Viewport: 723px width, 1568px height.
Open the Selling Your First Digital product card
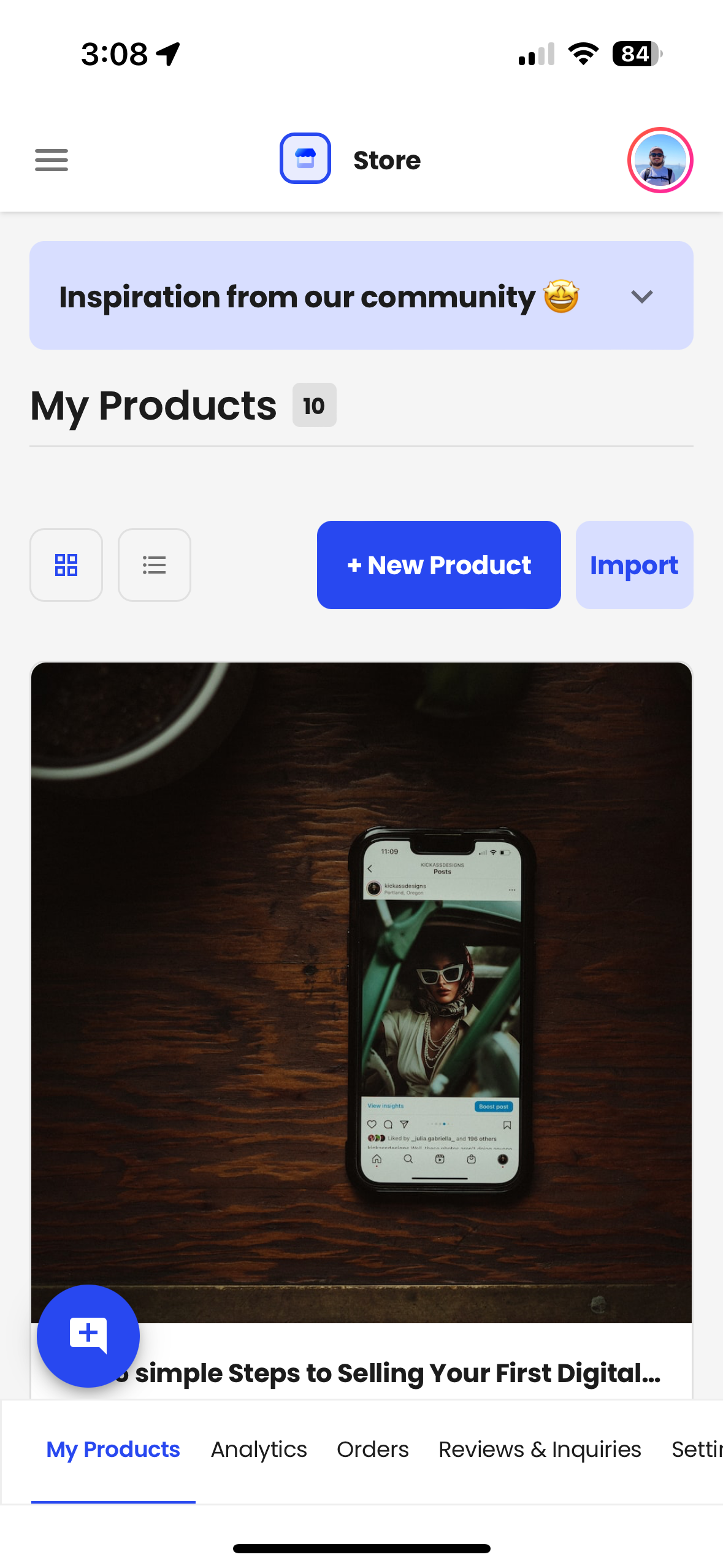[x=361, y=1031]
